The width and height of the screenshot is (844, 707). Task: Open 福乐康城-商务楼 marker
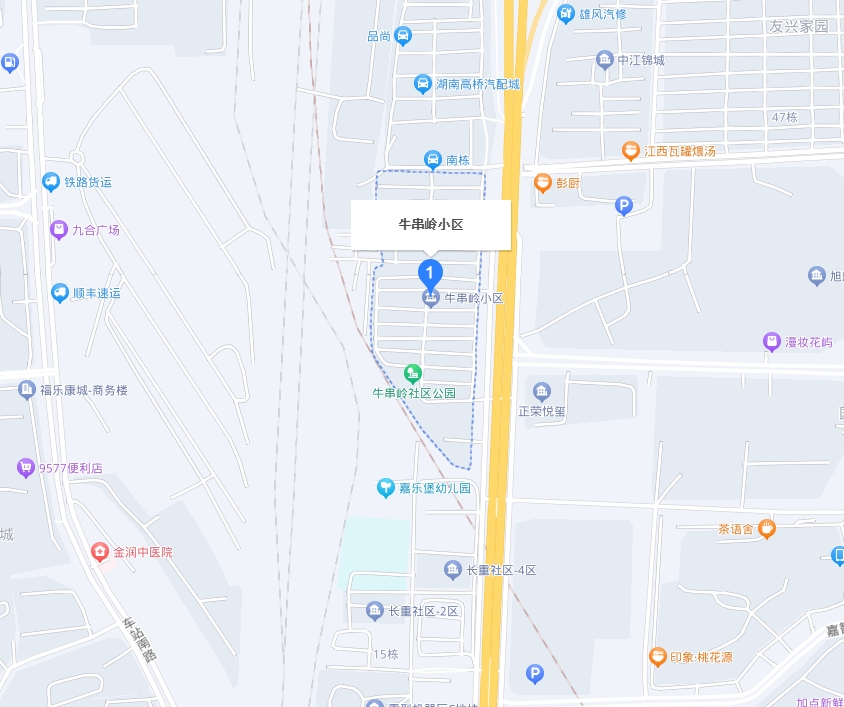tap(26, 390)
